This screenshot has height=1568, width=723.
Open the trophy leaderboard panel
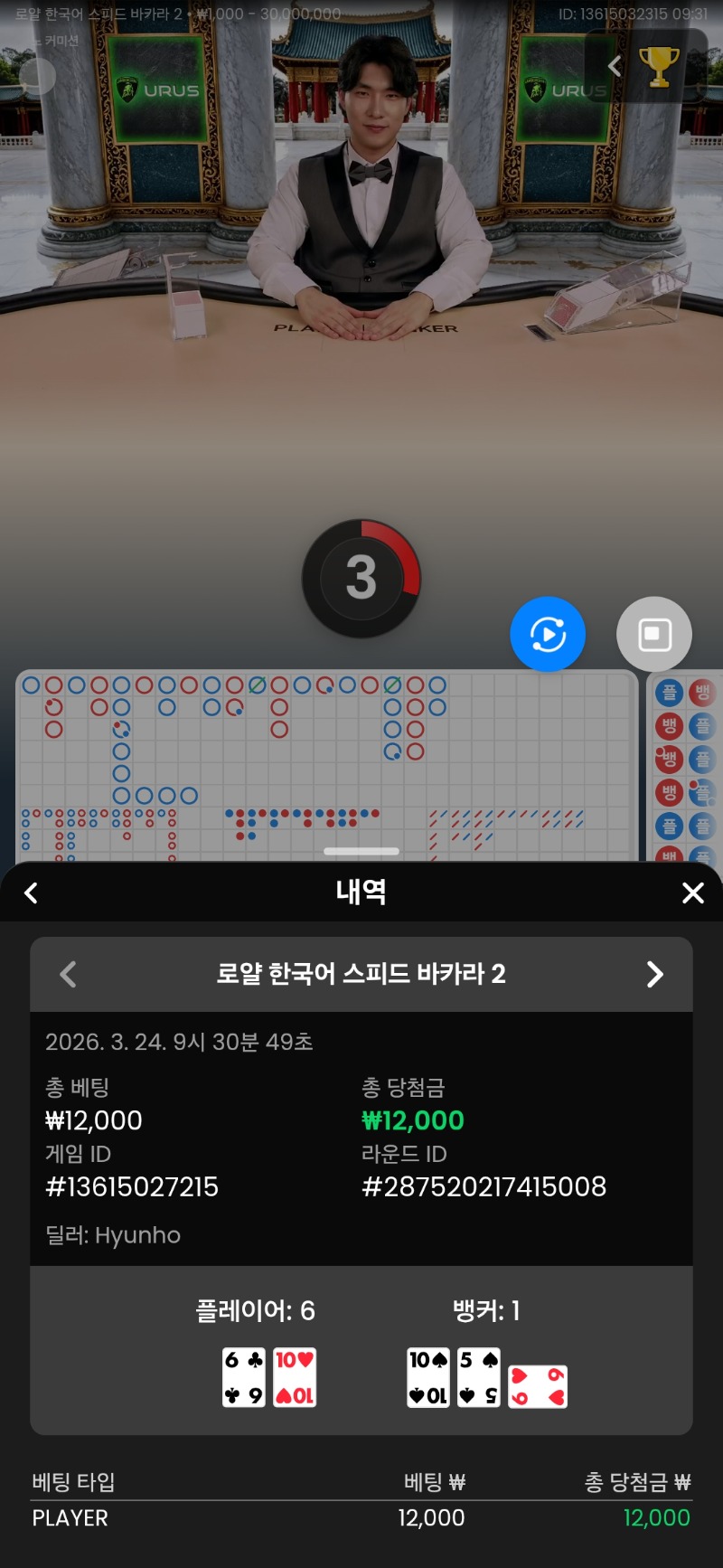[x=657, y=66]
